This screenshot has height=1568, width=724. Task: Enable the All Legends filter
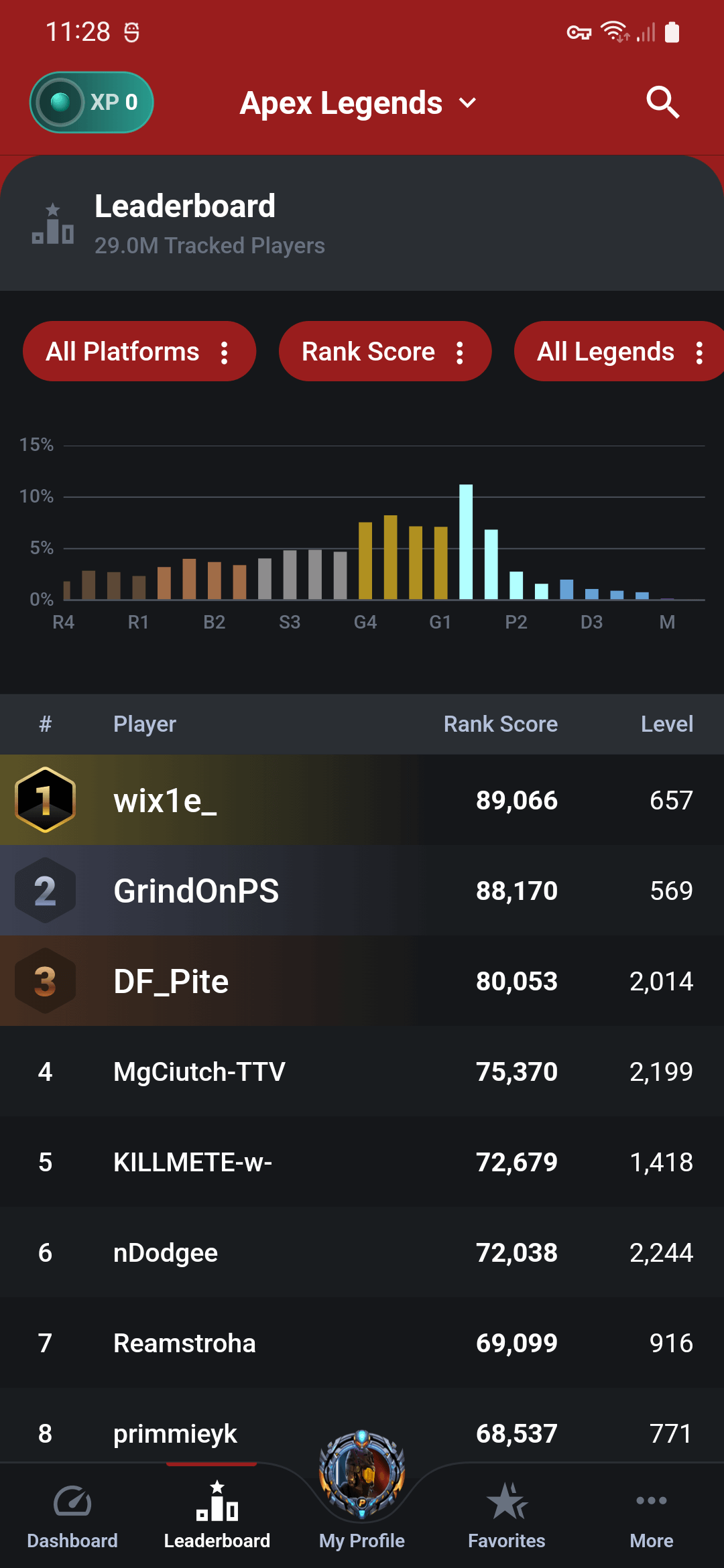click(x=605, y=351)
